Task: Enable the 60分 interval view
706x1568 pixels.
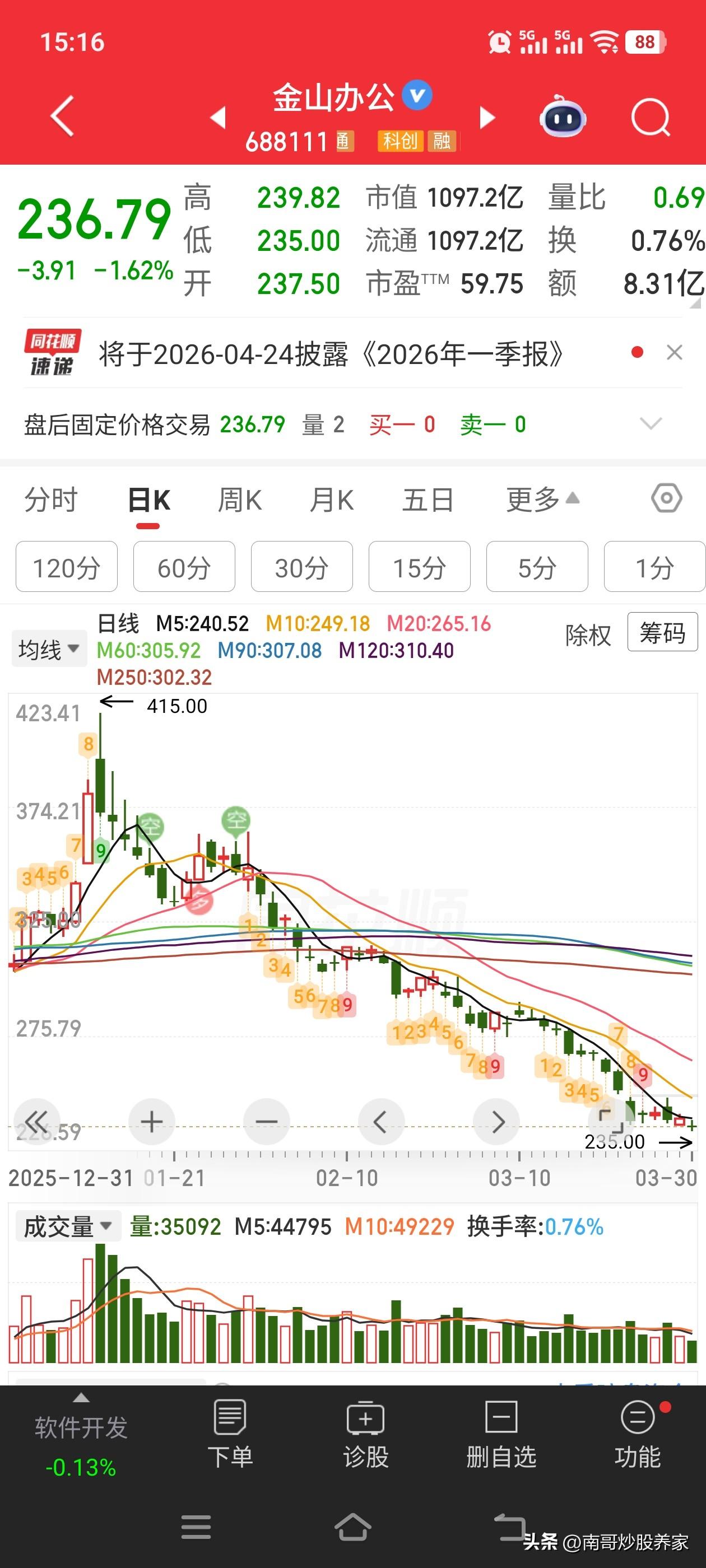Action: coord(184,567)
